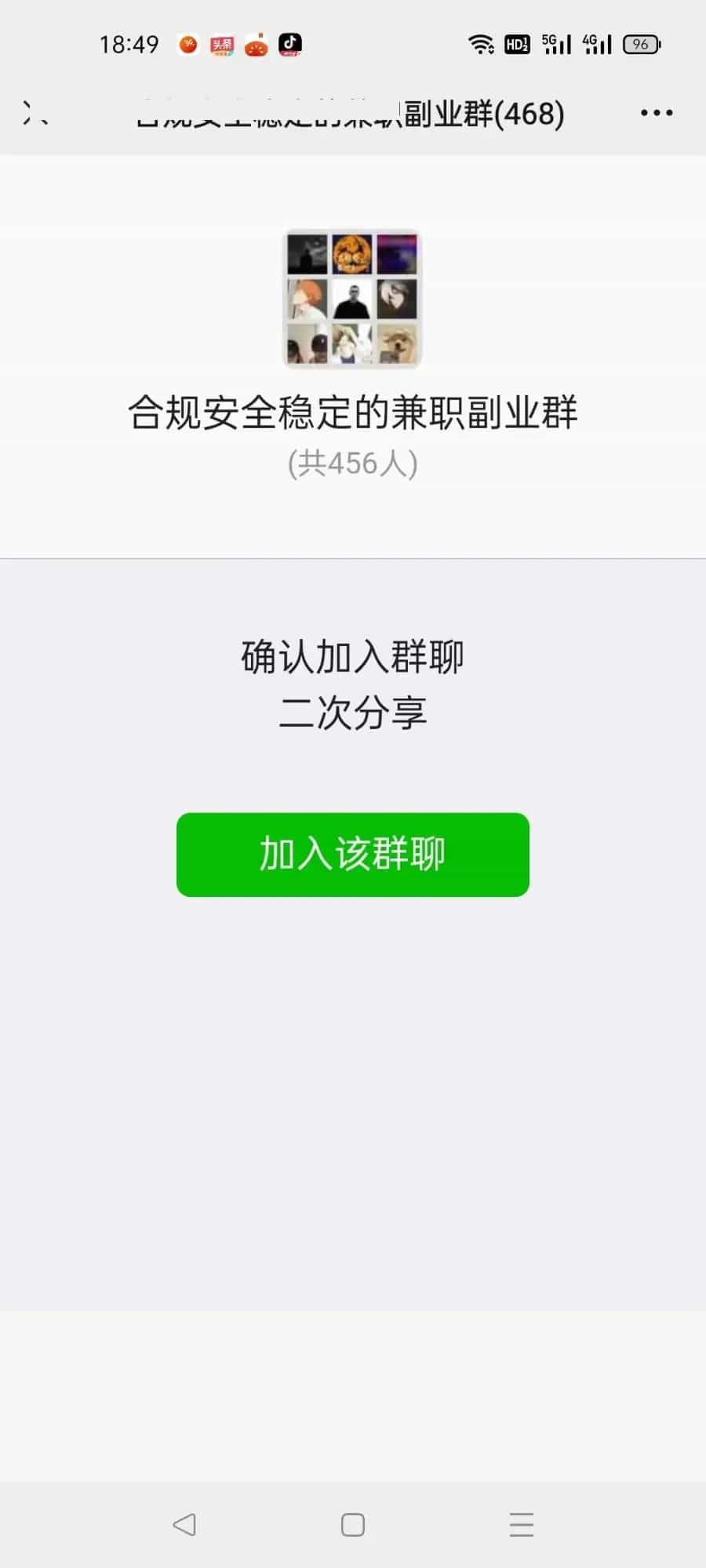Close this page with the X icon
Screen dimensions: 706x1568
[35, 113]
